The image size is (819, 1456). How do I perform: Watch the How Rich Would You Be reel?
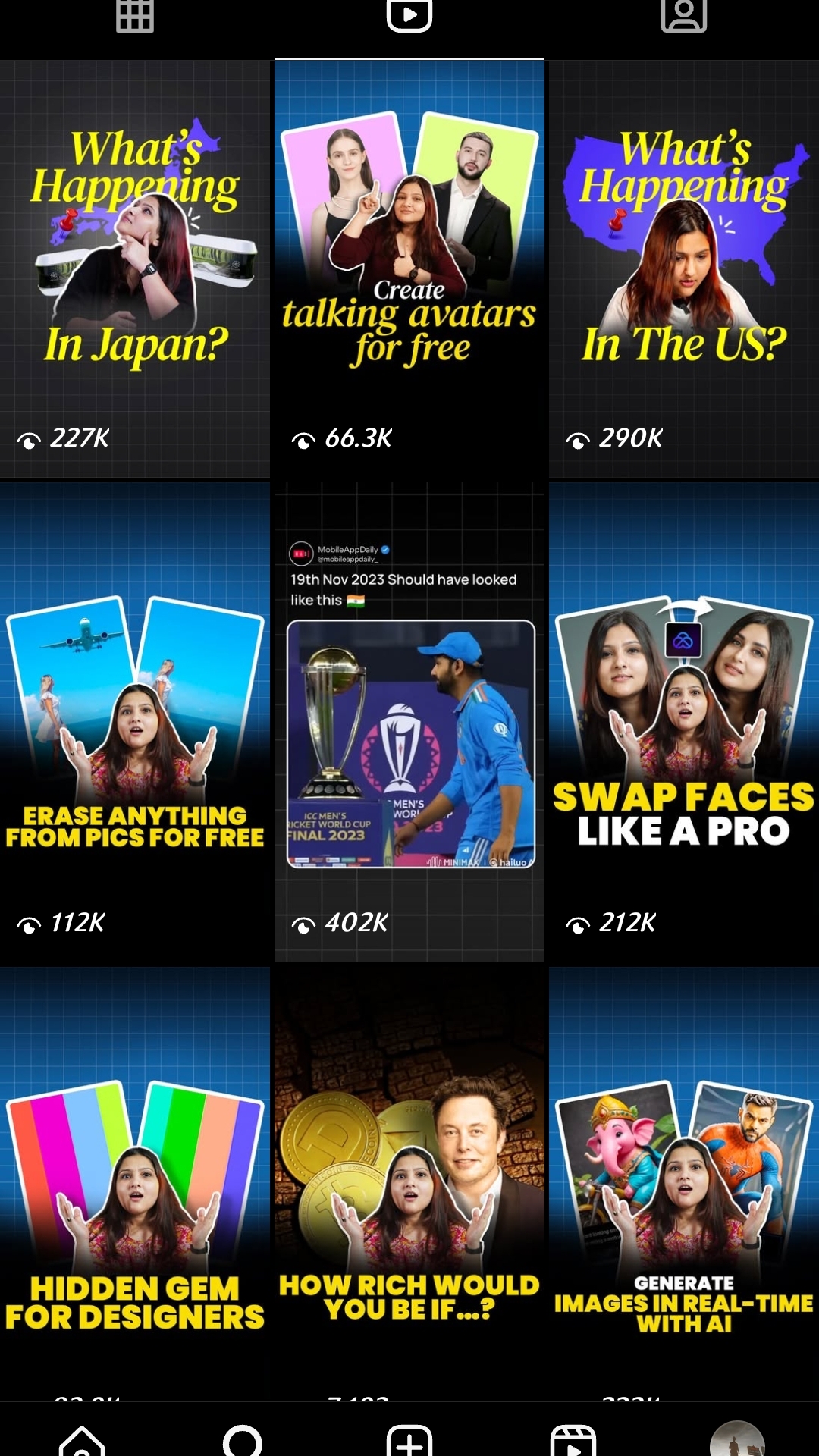point(409,1183)
